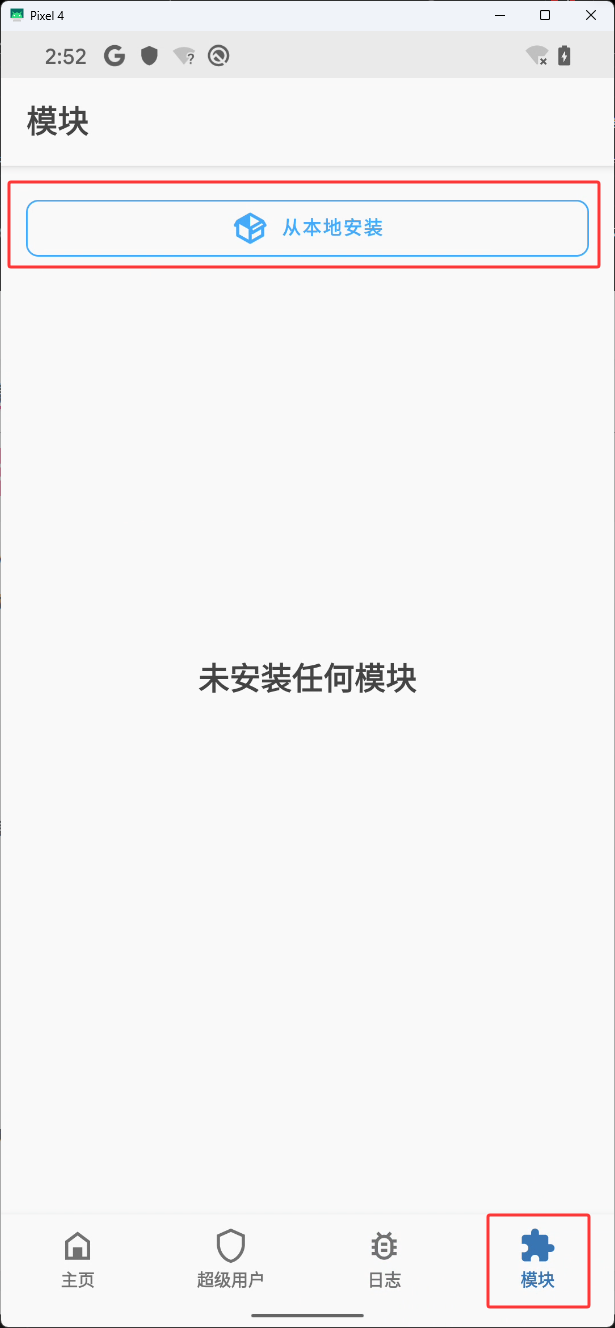Tap the 从本地安装 button
This screenshot has height=1328, width=615.
tap(307, 228)
